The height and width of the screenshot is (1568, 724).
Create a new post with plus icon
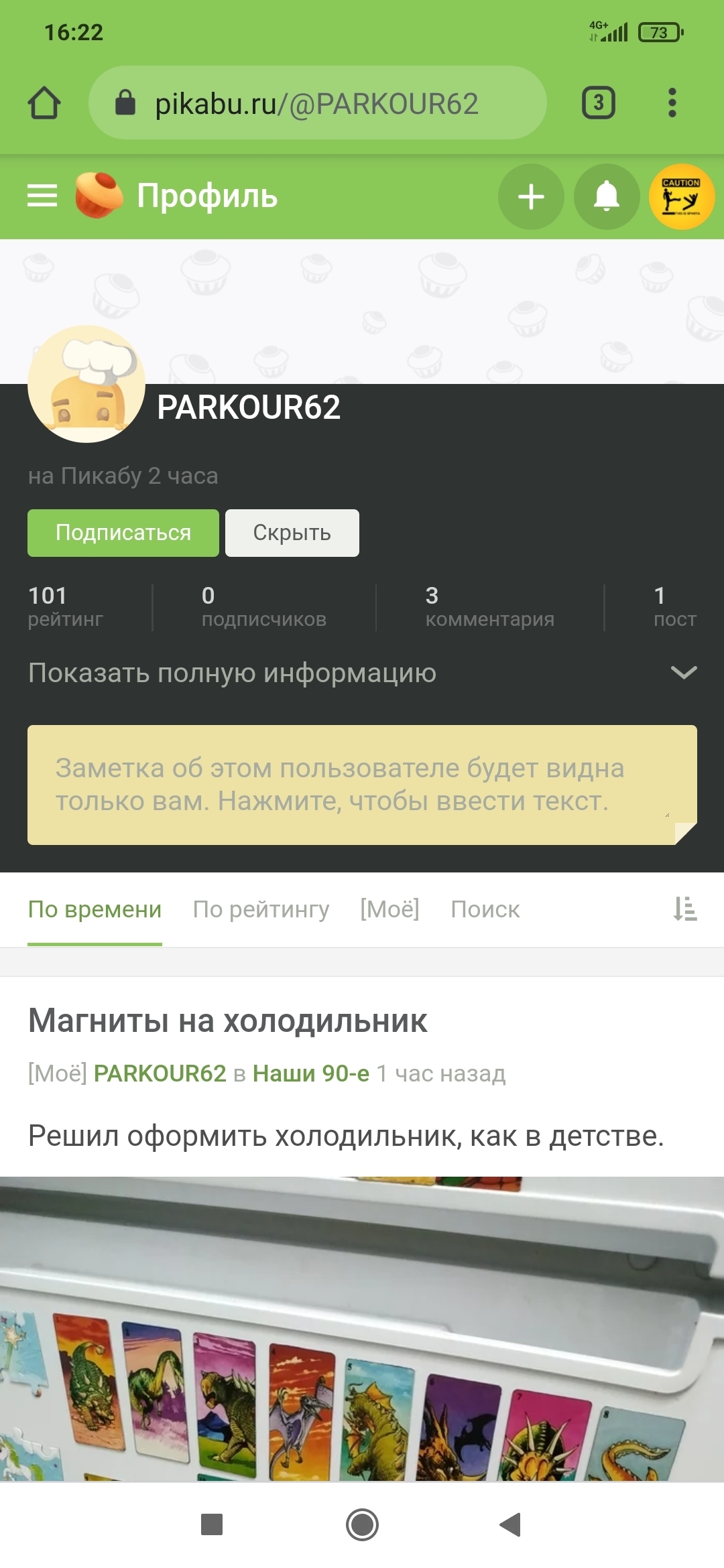(531, 197)
